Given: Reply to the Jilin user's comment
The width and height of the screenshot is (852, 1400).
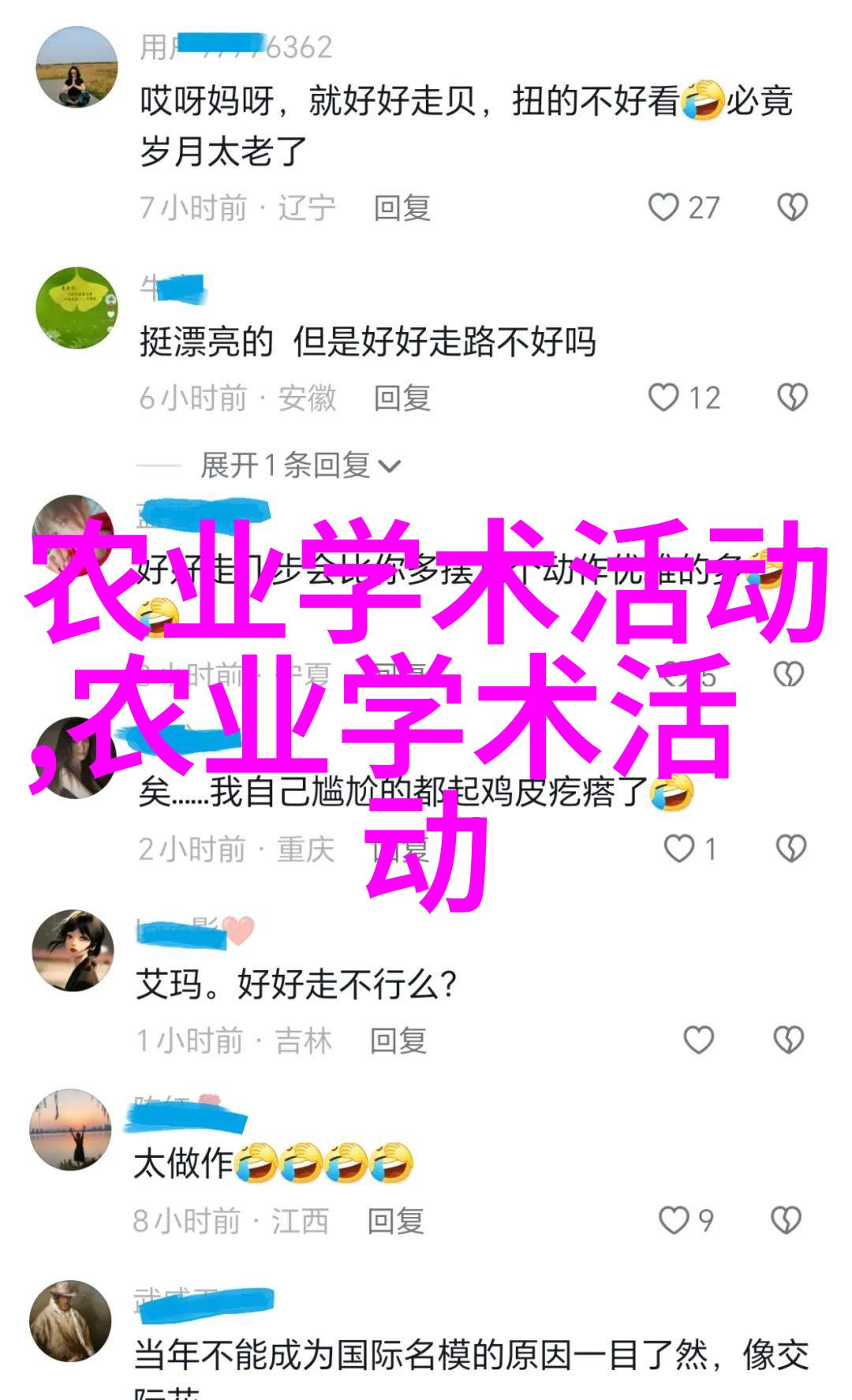Looking at the screenshot, I should coord(398,1041).
